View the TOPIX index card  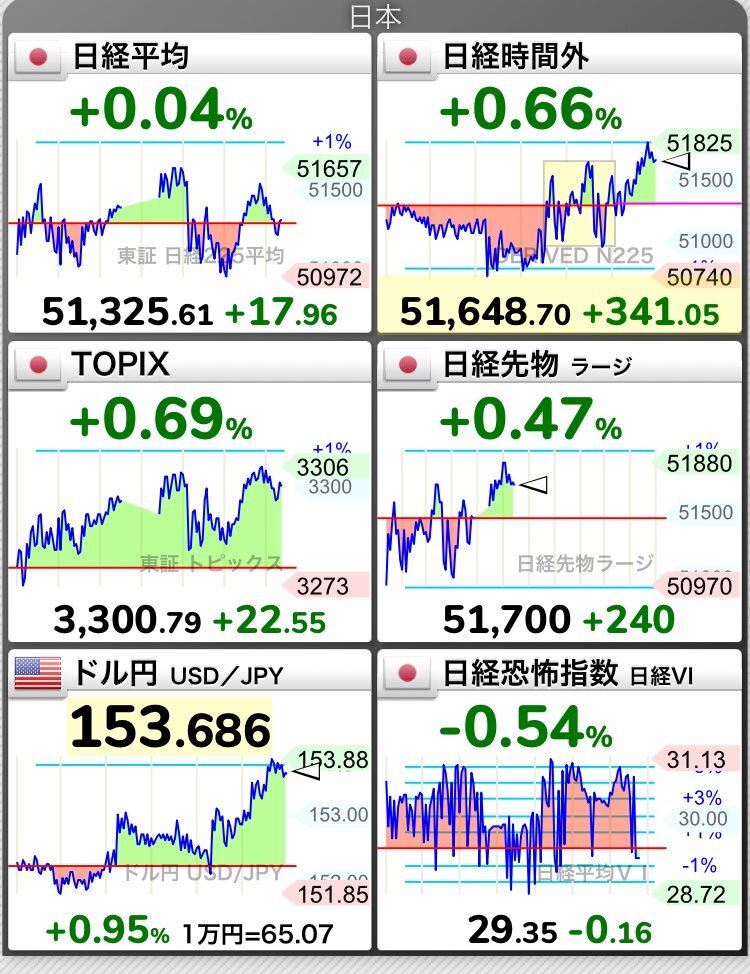[190, 492]
